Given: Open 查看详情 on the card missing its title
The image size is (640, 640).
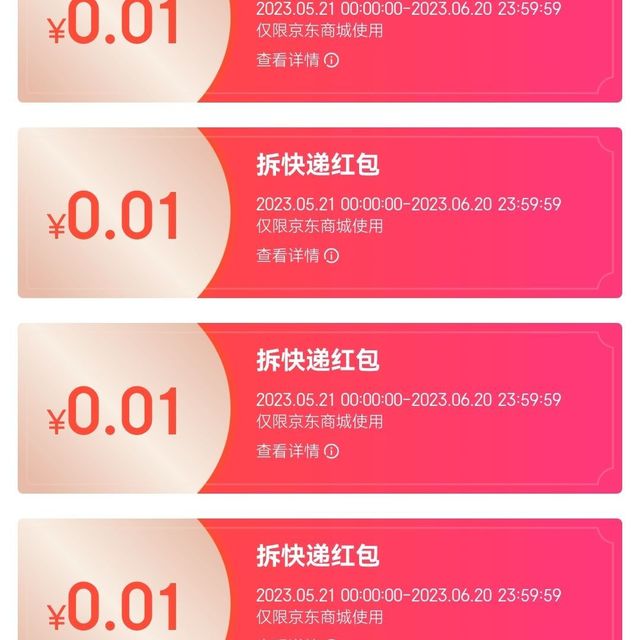Looking at the screenshot, I should pos(297,60).
